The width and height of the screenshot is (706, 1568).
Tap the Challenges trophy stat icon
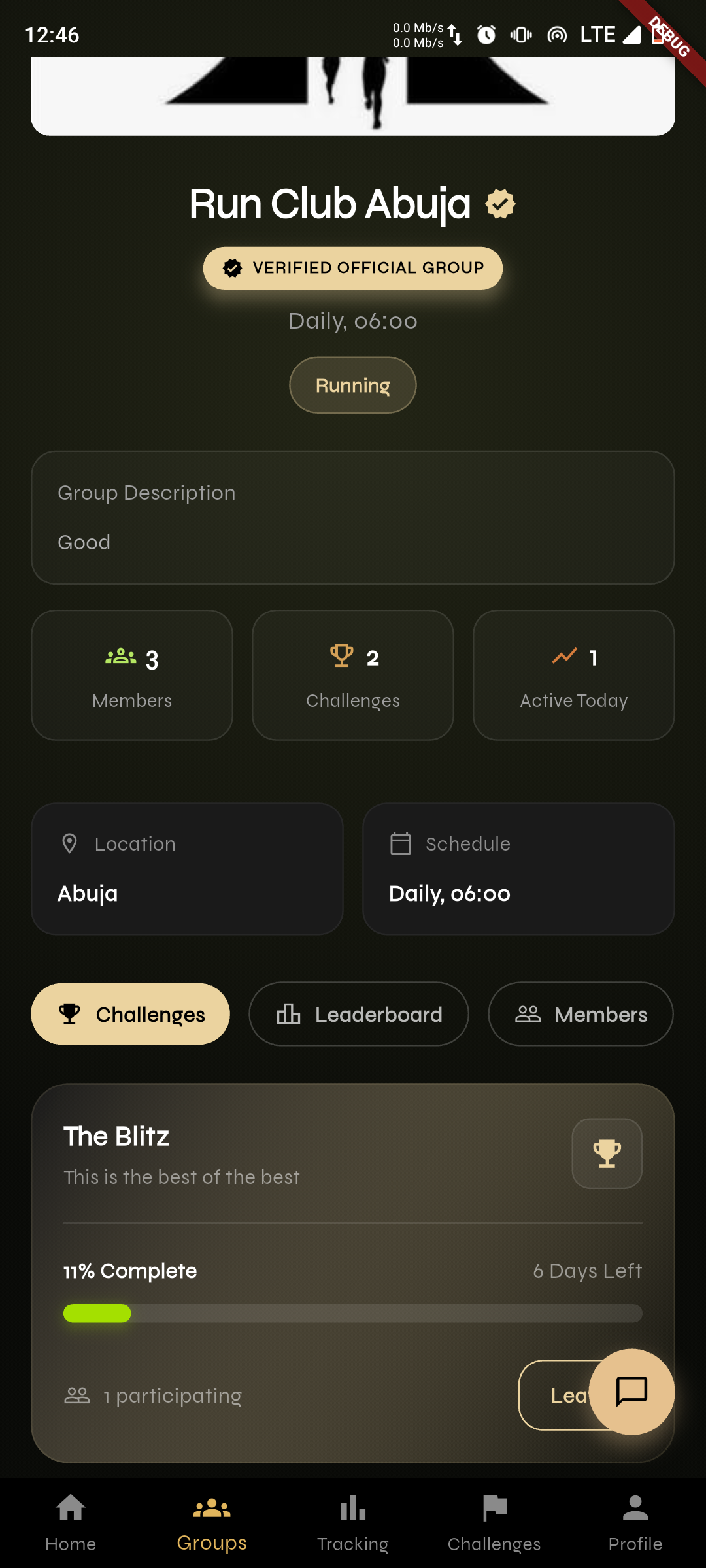click(x=341, y=655)
